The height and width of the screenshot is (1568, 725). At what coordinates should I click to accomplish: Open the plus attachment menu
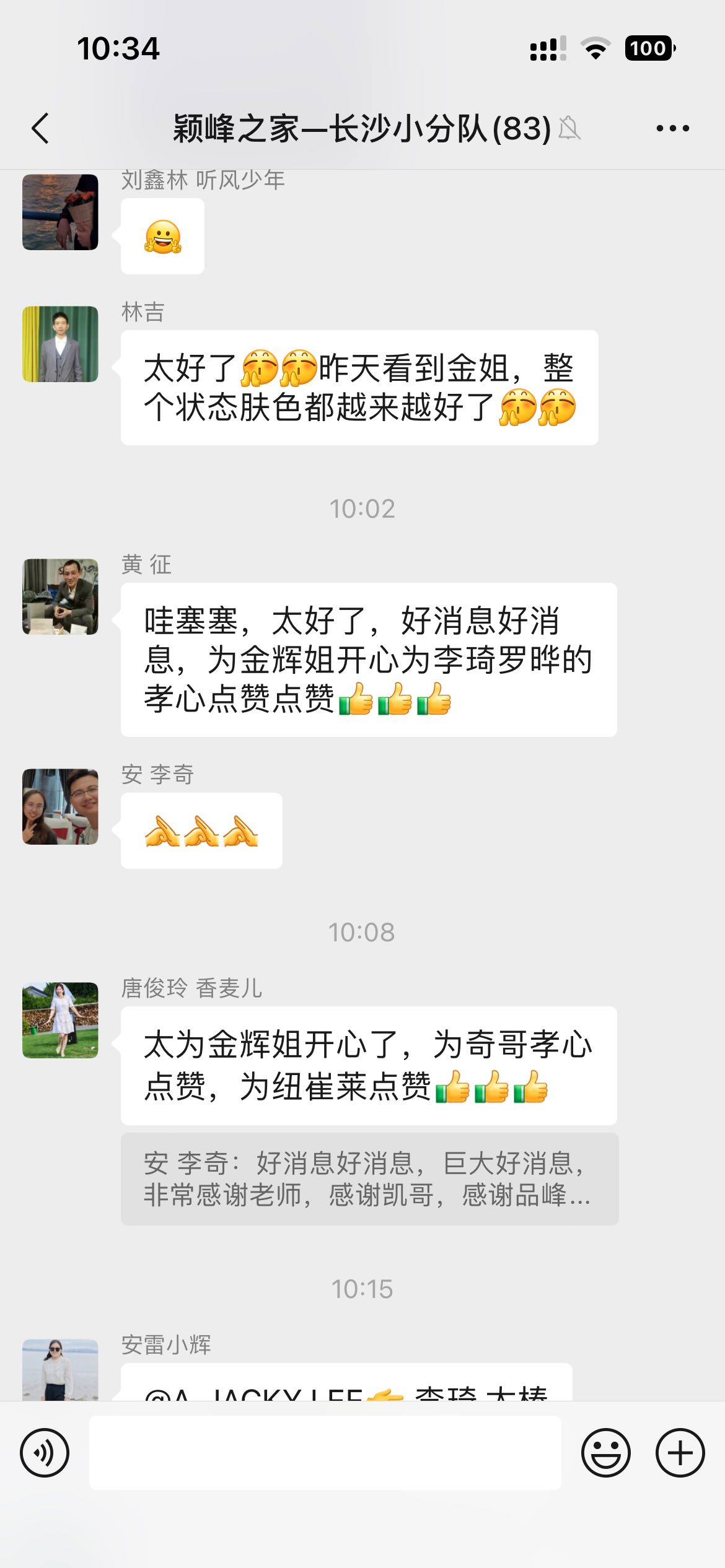680,1453
